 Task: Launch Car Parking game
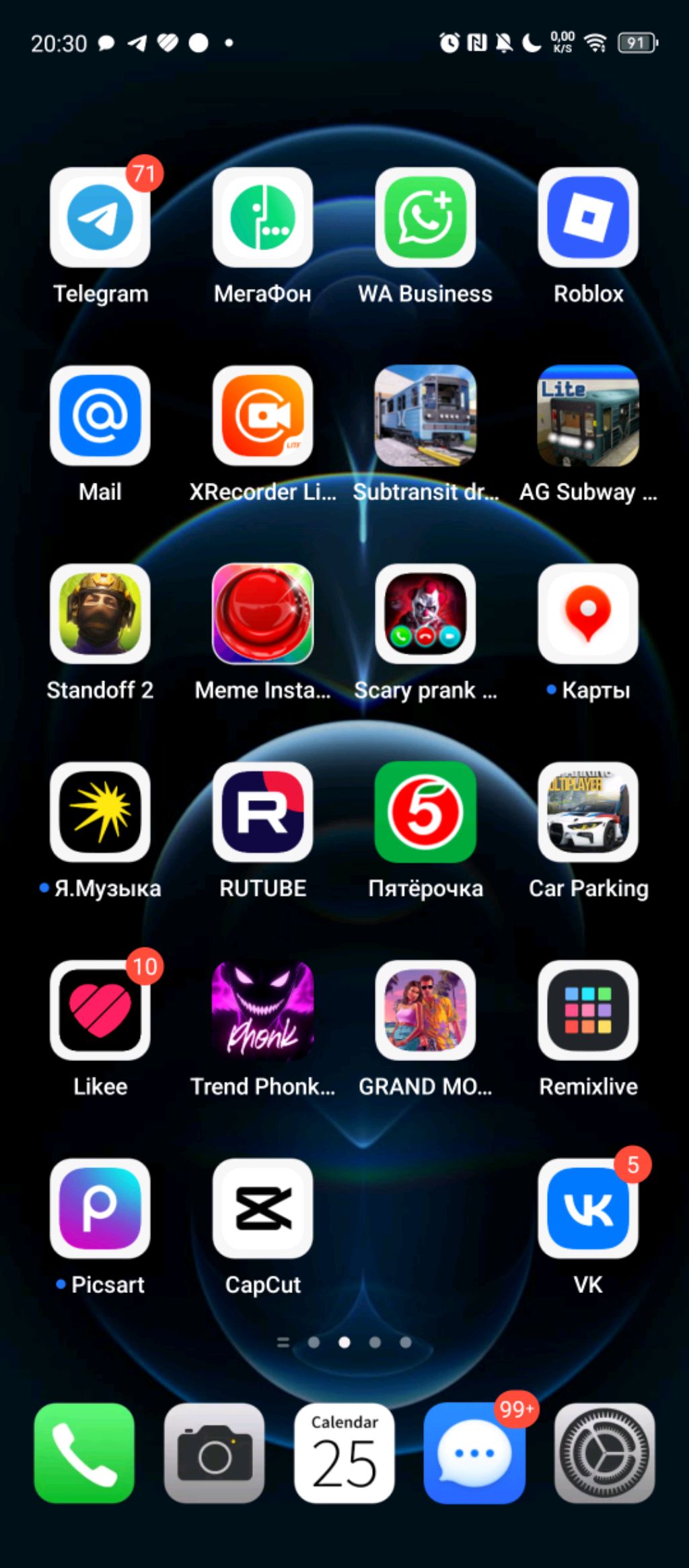click(x=588, y=812)
